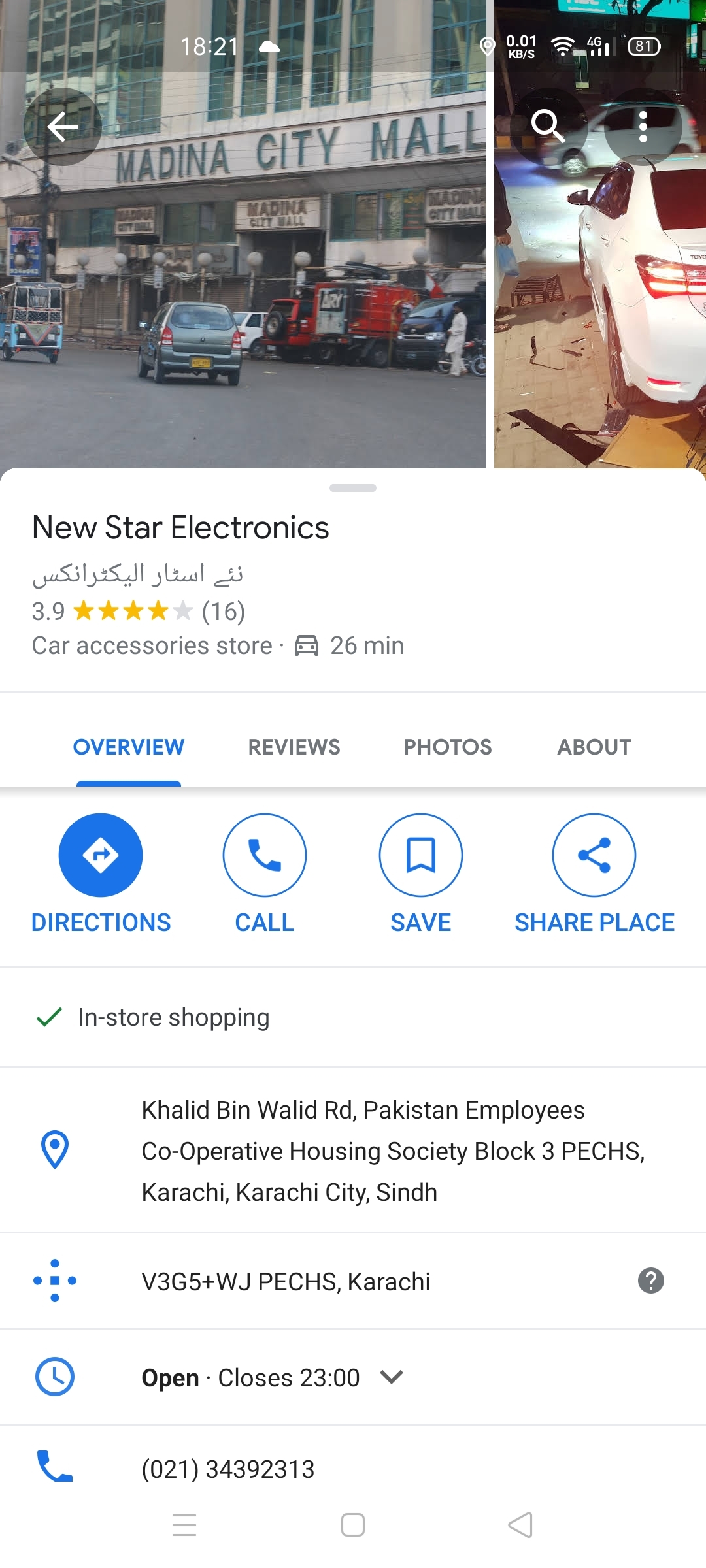Get directions to New Star Electronics

tap(101, 874)
